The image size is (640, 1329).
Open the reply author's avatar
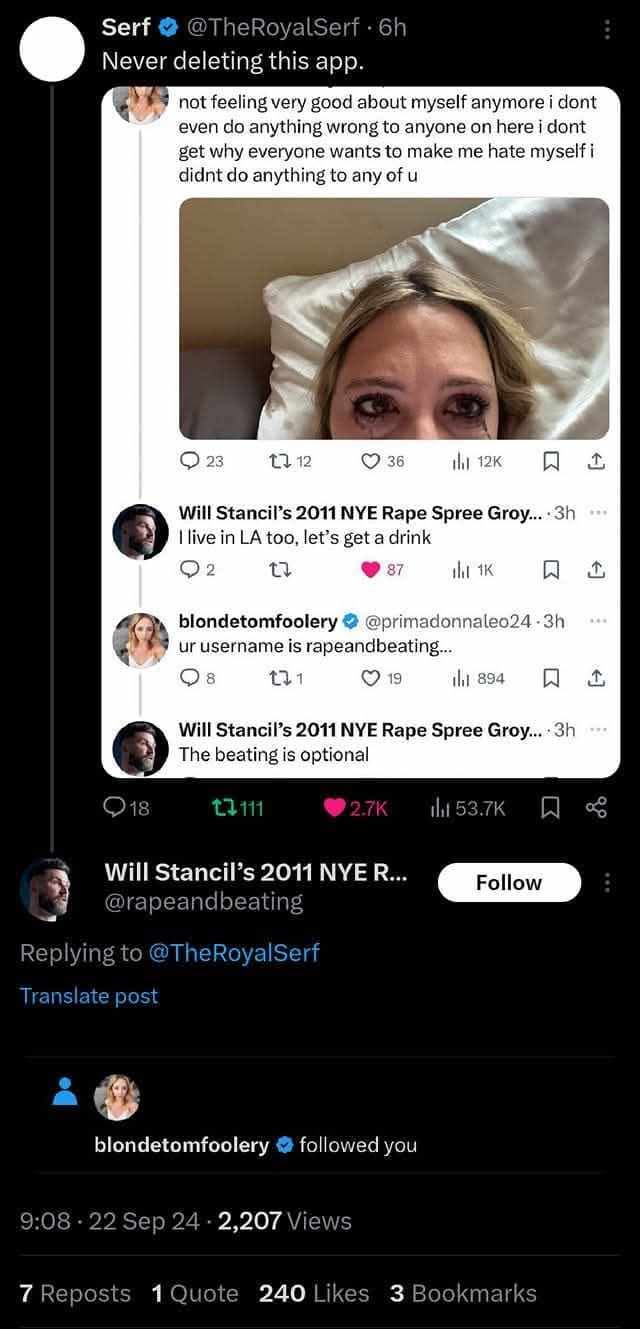[48, 887]
